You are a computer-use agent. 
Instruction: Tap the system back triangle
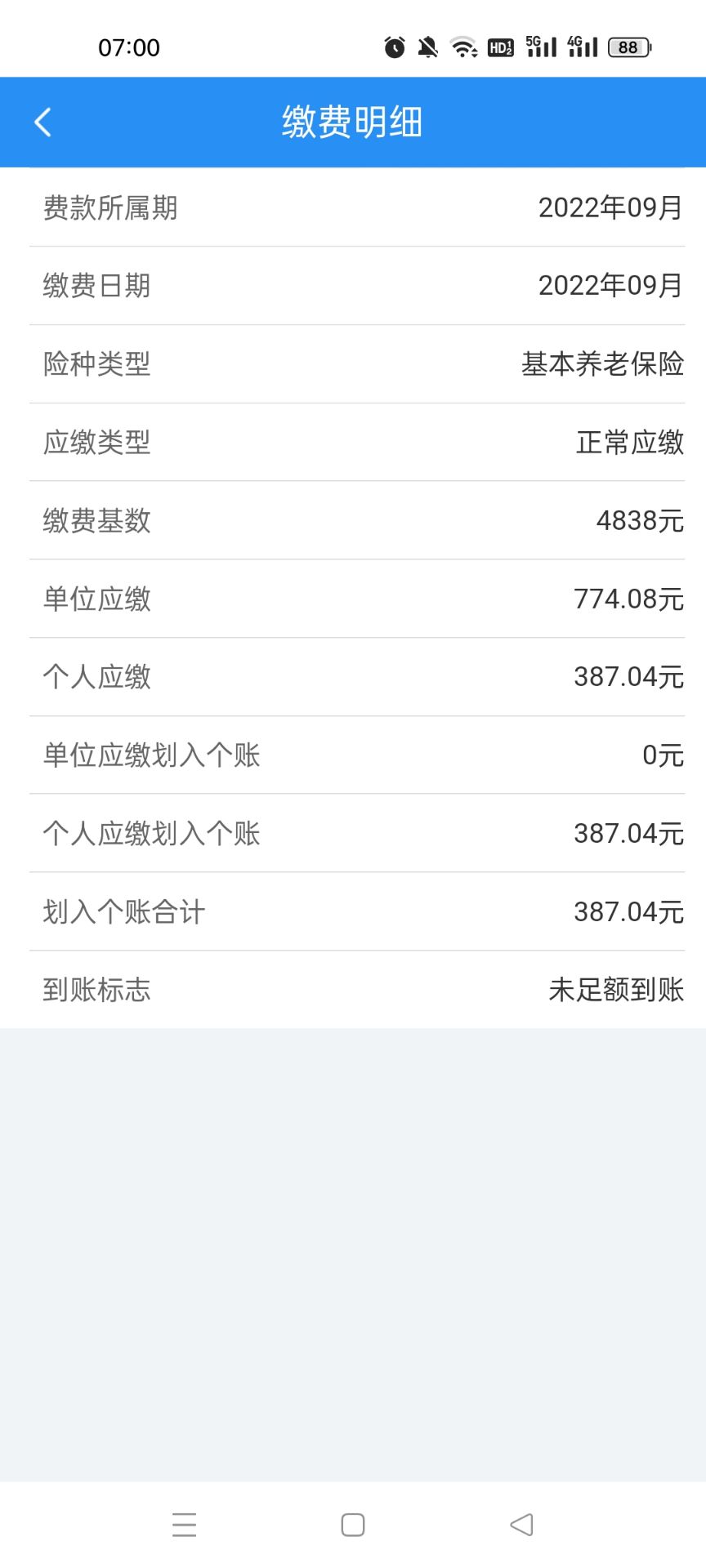click(521, 1525)
